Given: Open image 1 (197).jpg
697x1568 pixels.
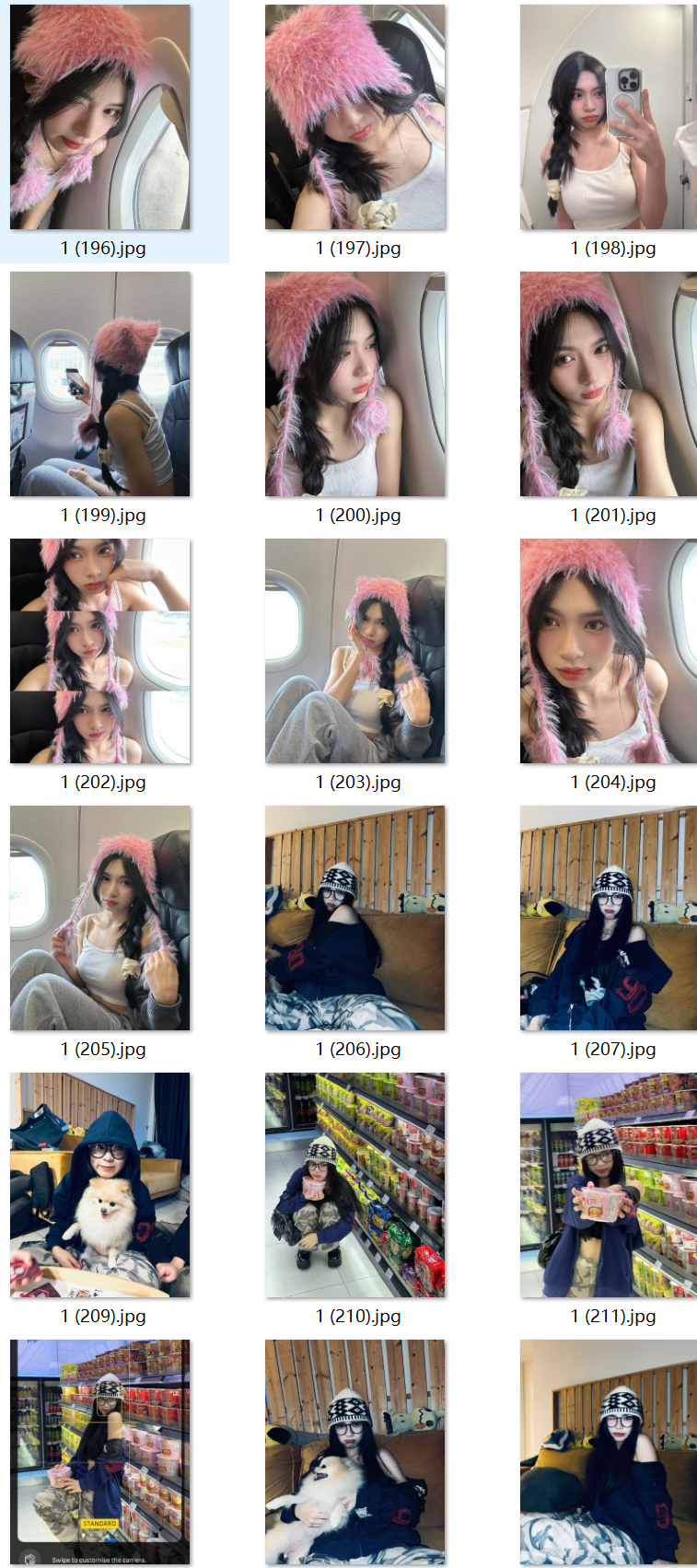Looking at the screenshot, I should tap(355, 117).
